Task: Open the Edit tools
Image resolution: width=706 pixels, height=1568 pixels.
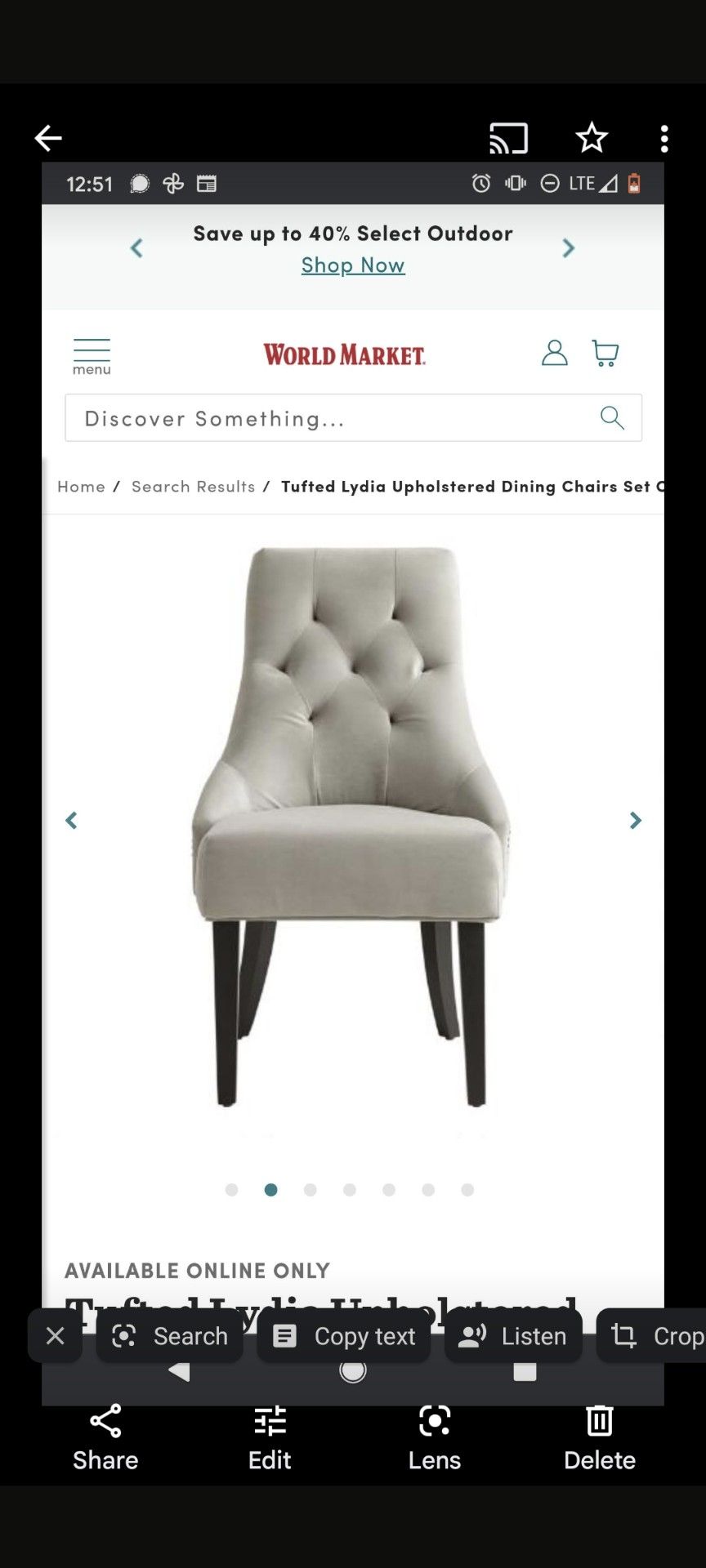Action: pyautogui.click(x=270, y=1438)
